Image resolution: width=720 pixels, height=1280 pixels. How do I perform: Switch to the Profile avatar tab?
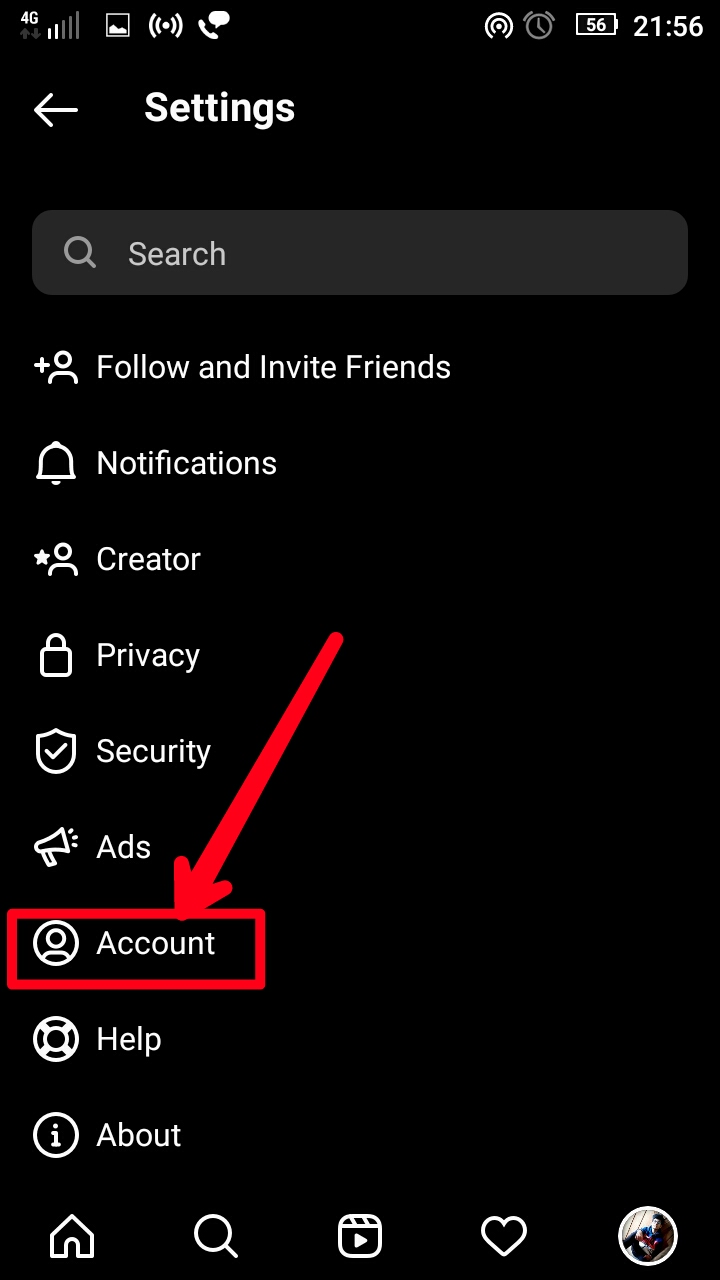pyautogui.click(x=648, y=1236)
